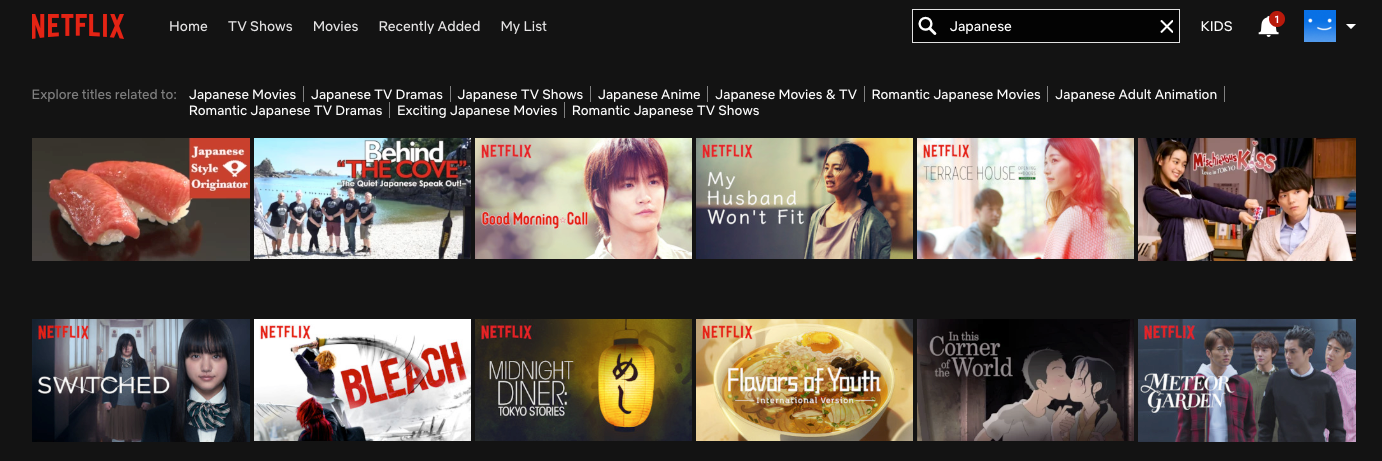Open Flavors of Youth title

pyautogui.click(x=804, y=380)
